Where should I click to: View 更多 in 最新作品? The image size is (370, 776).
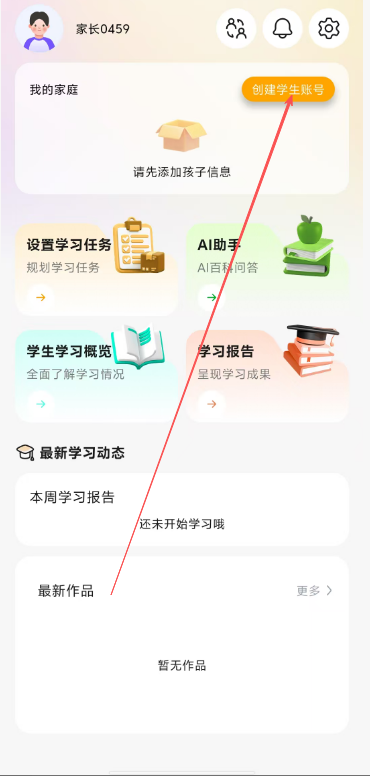coord(314,590)
